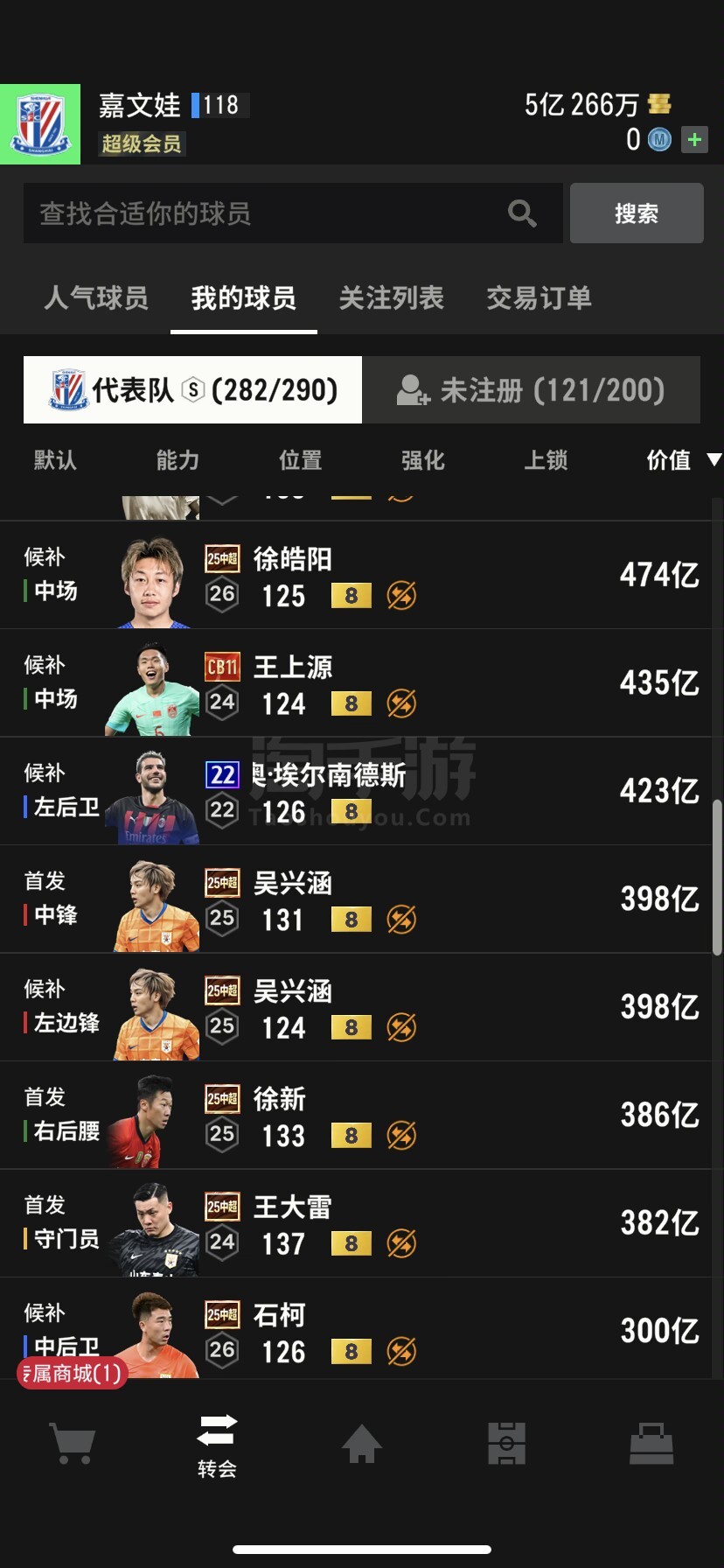Open goalkeeper 王大雷 row

click(362, 1222)
